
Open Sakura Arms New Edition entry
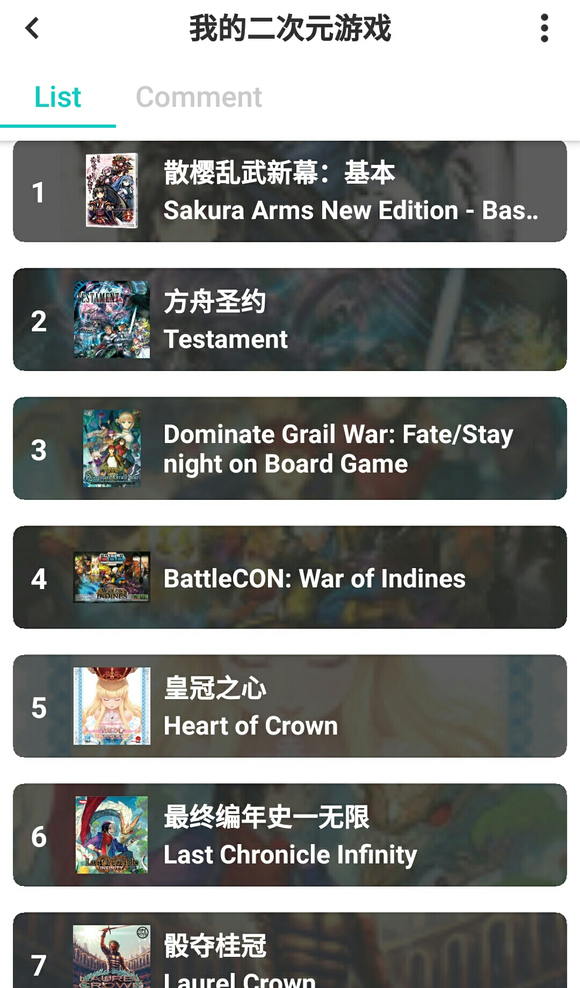289,192
